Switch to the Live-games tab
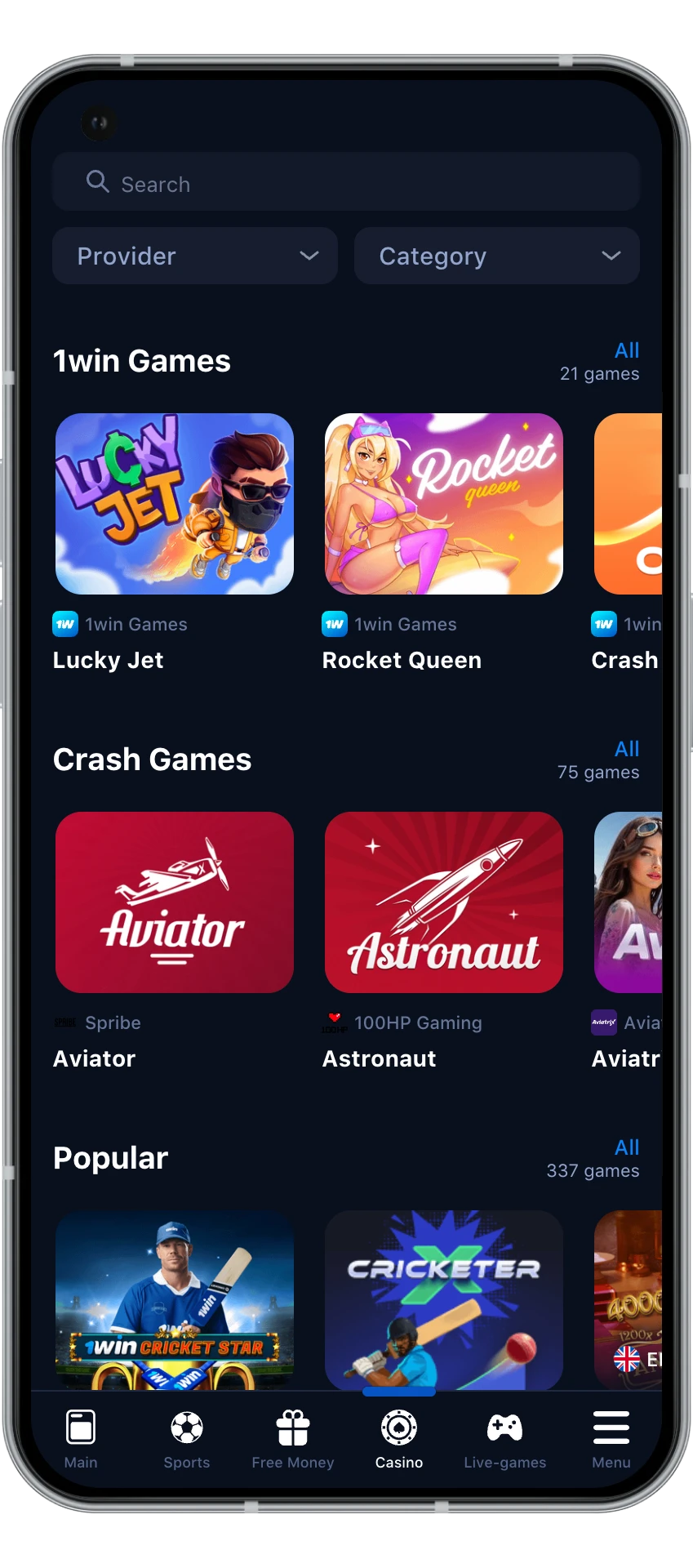This screenshot has height=1568, width=693. coord(505,1439)
